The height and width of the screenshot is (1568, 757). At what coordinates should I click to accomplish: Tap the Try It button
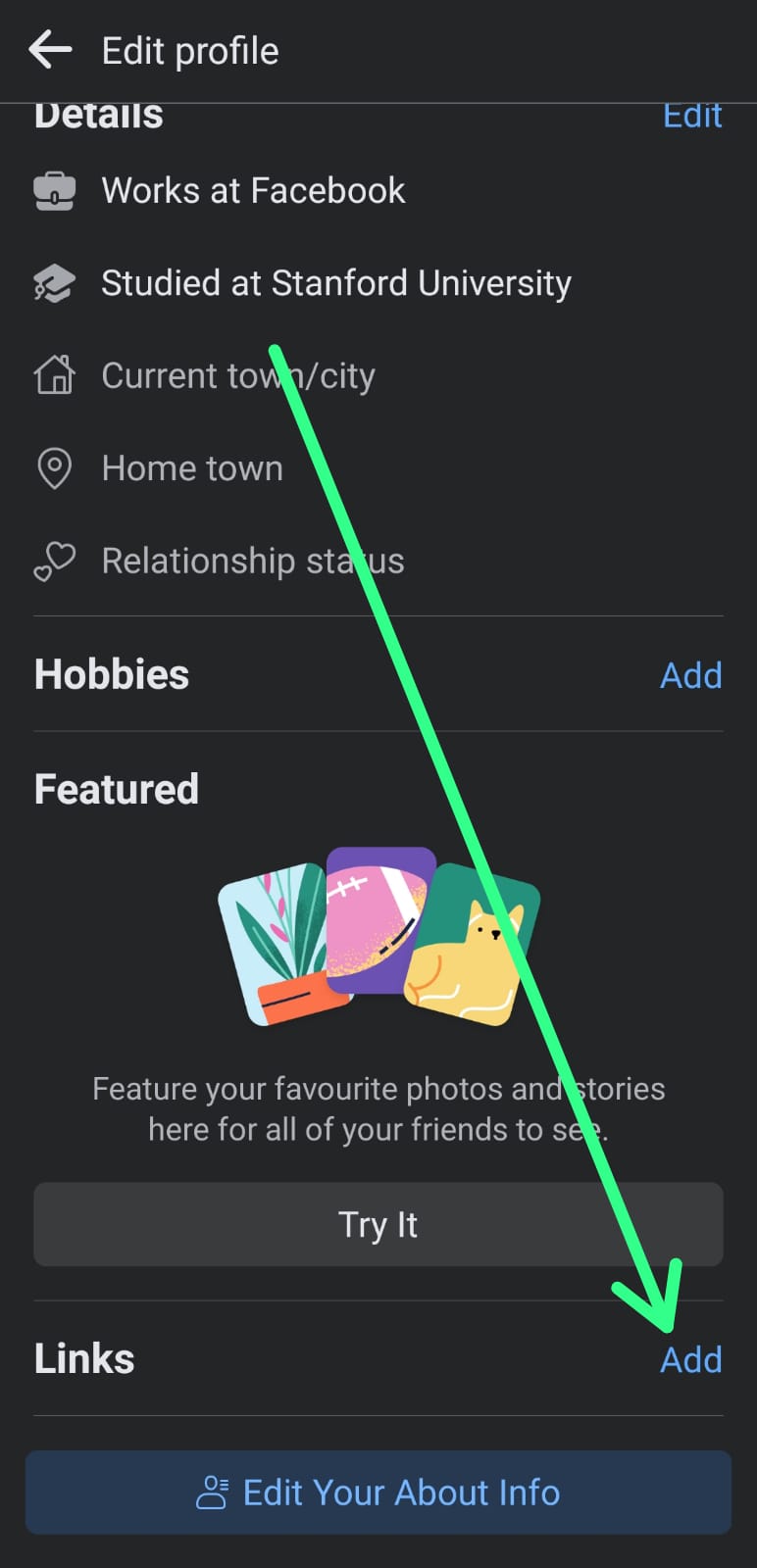pos(378,1224)
